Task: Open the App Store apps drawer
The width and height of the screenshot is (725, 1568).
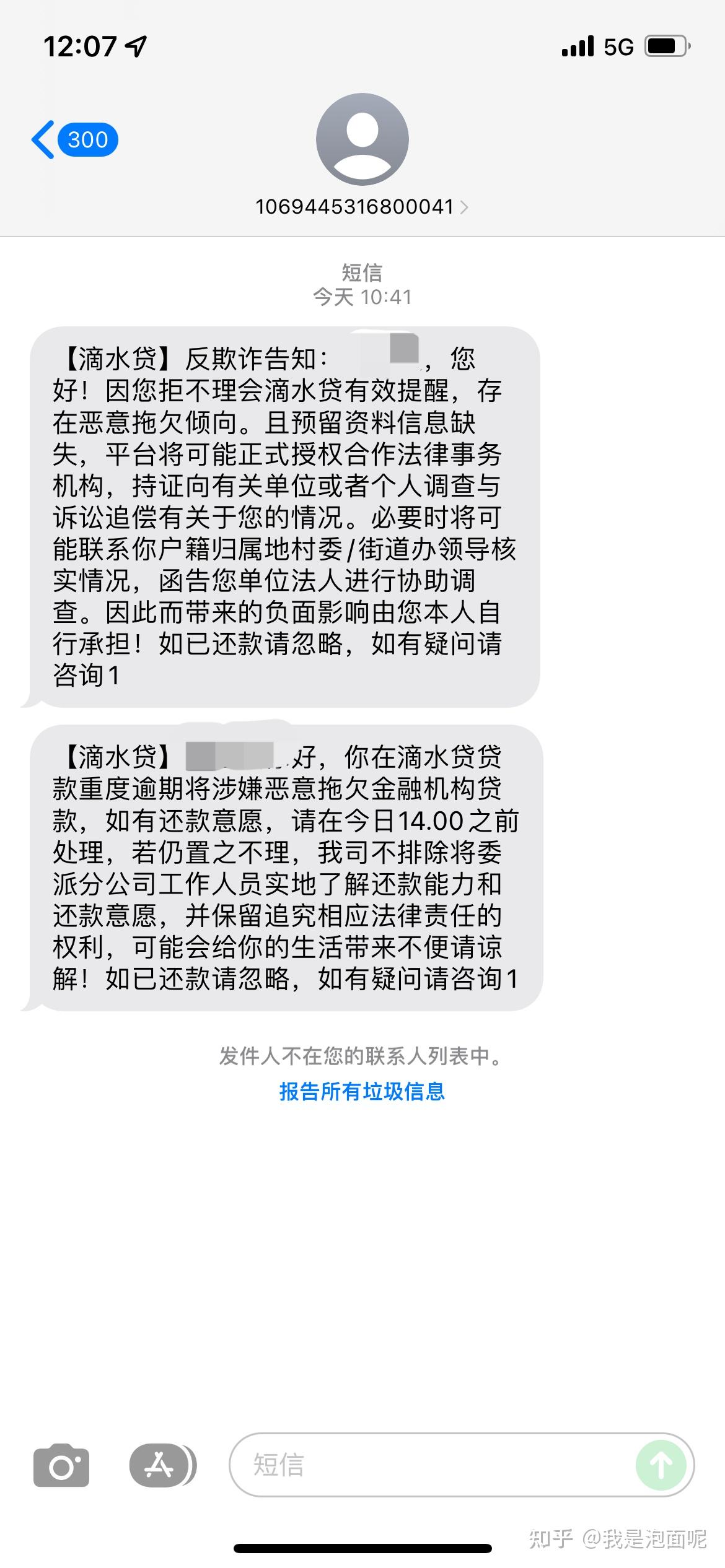Action: [163, 1465]
